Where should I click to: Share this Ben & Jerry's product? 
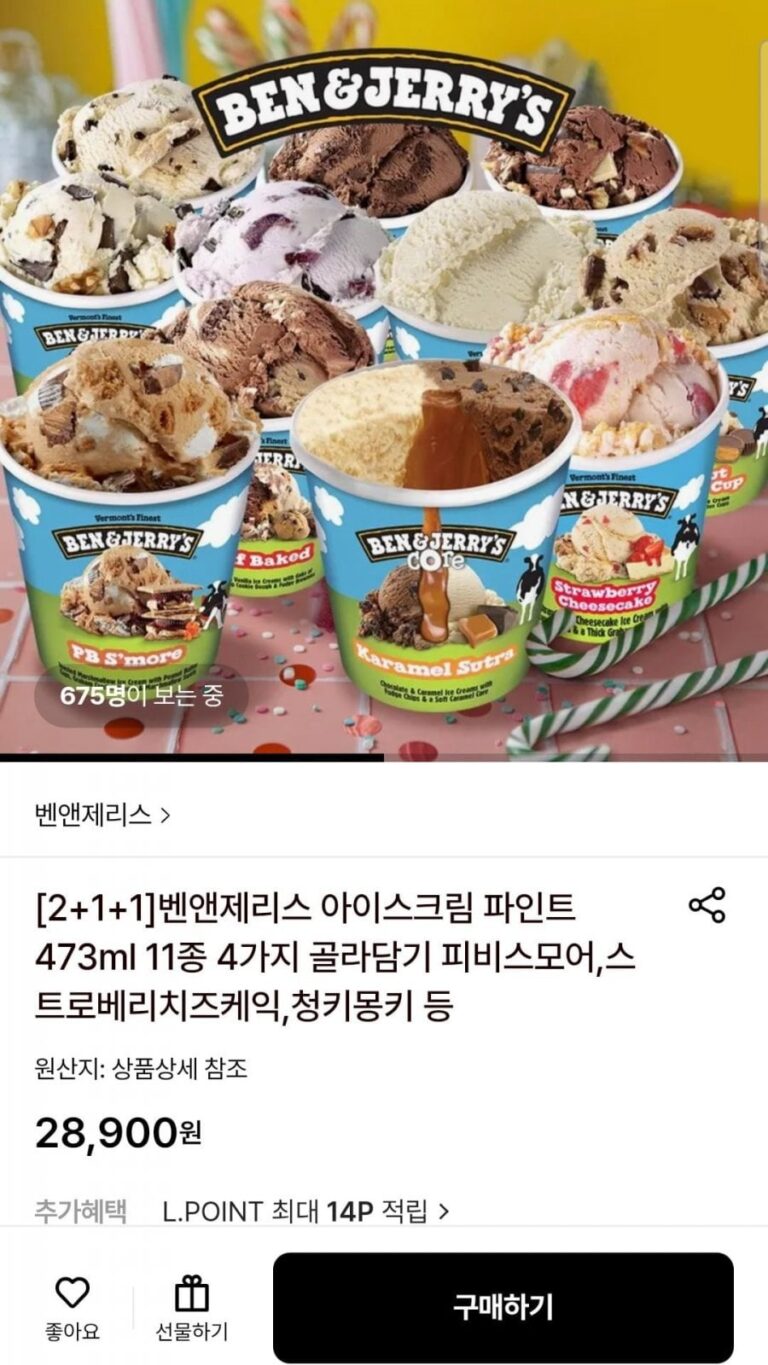707,905
